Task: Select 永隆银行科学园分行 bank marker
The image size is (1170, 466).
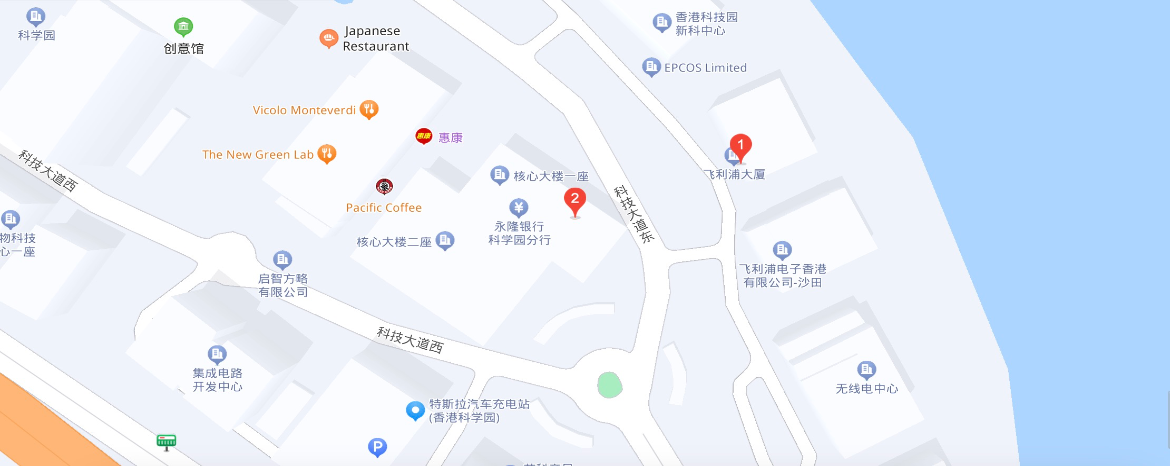Action: click(518, 207)
